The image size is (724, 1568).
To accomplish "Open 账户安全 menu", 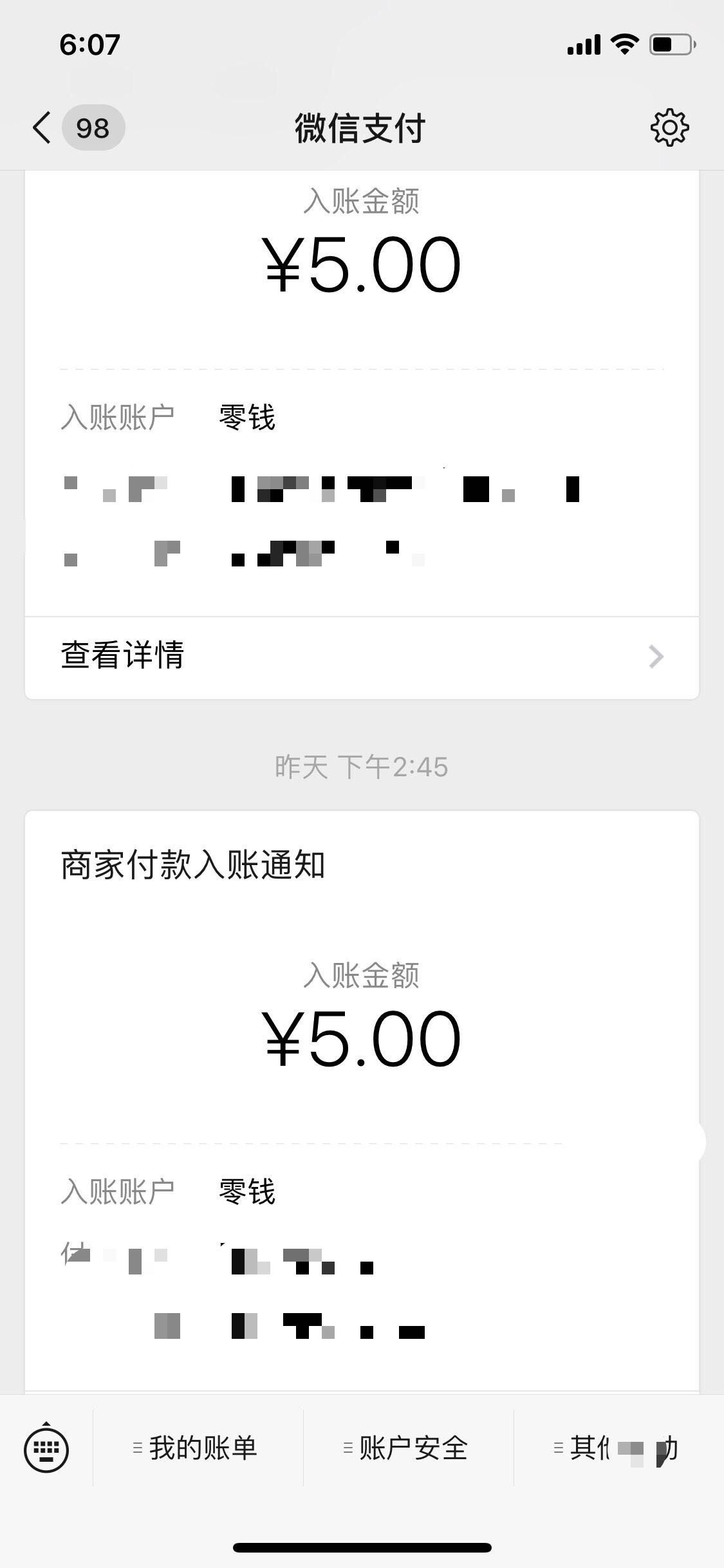I will click(408, 1448).
